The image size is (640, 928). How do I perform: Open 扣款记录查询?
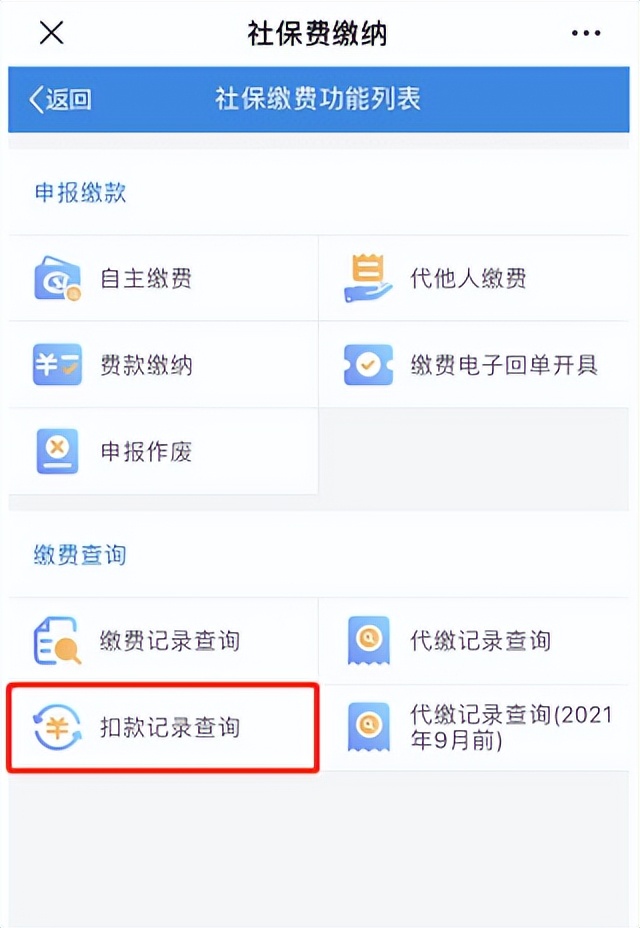pyautogui.click(x=163, y=727)
